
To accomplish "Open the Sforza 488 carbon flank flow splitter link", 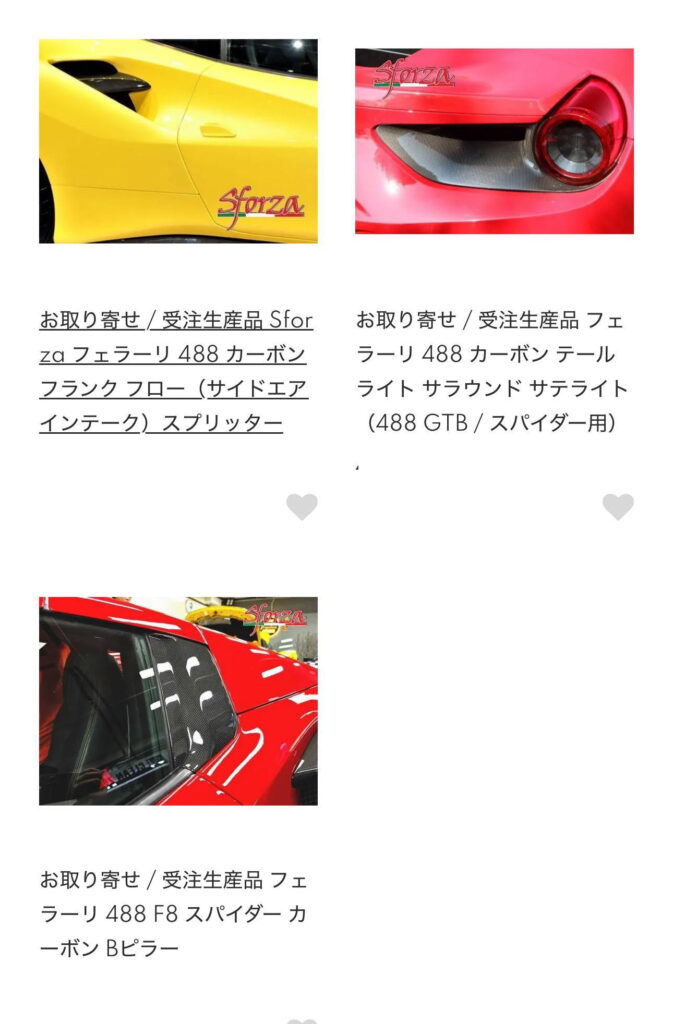I will tap(176, 372).
